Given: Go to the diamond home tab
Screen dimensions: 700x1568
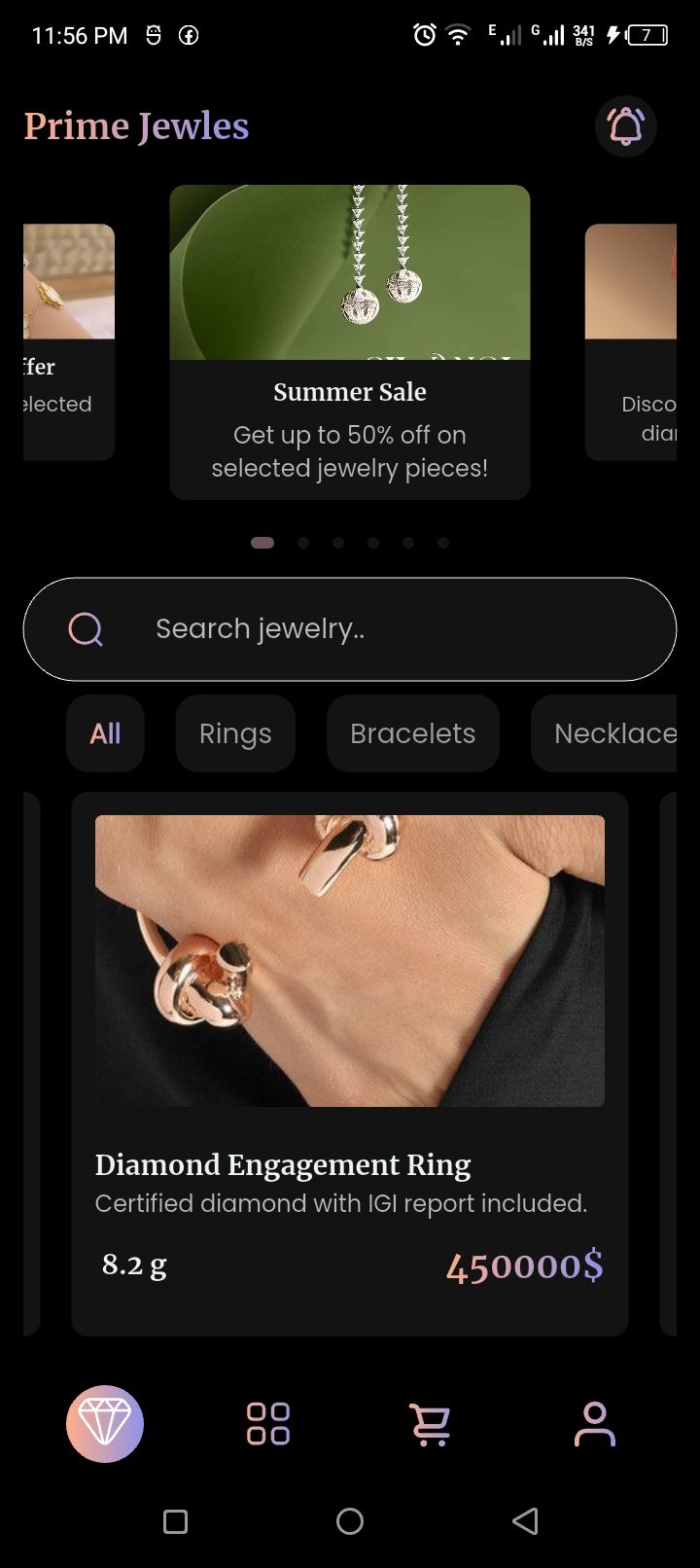Looking at the screenshot, I should click(x=105, y=1424).
